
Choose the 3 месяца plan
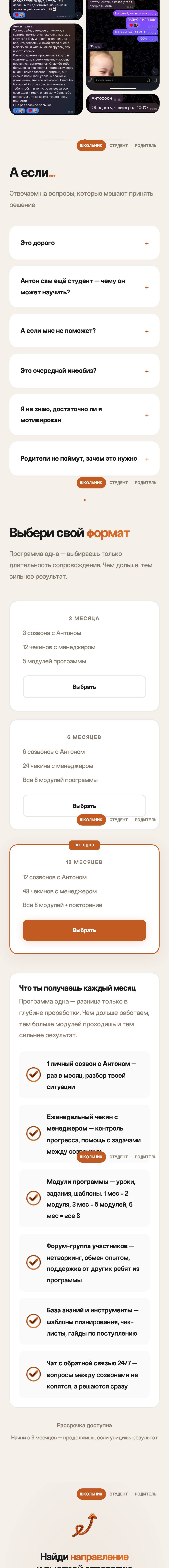point(84,687)
